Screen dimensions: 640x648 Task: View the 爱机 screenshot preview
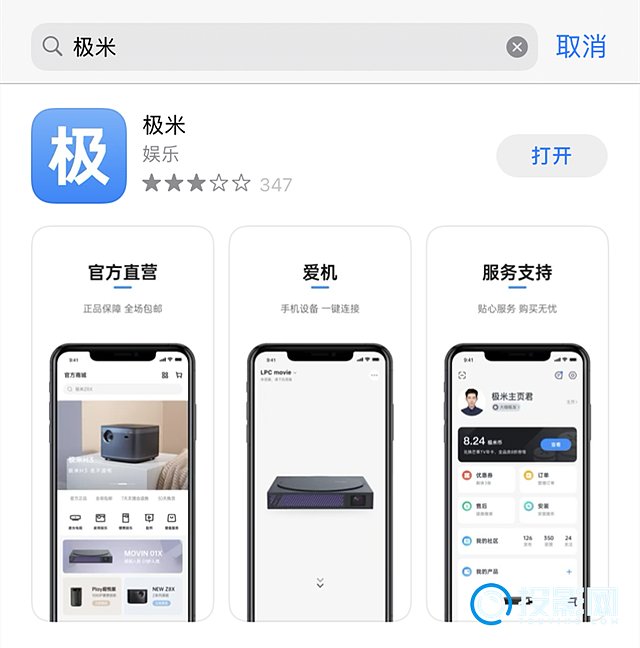click(x=320, y=425)
